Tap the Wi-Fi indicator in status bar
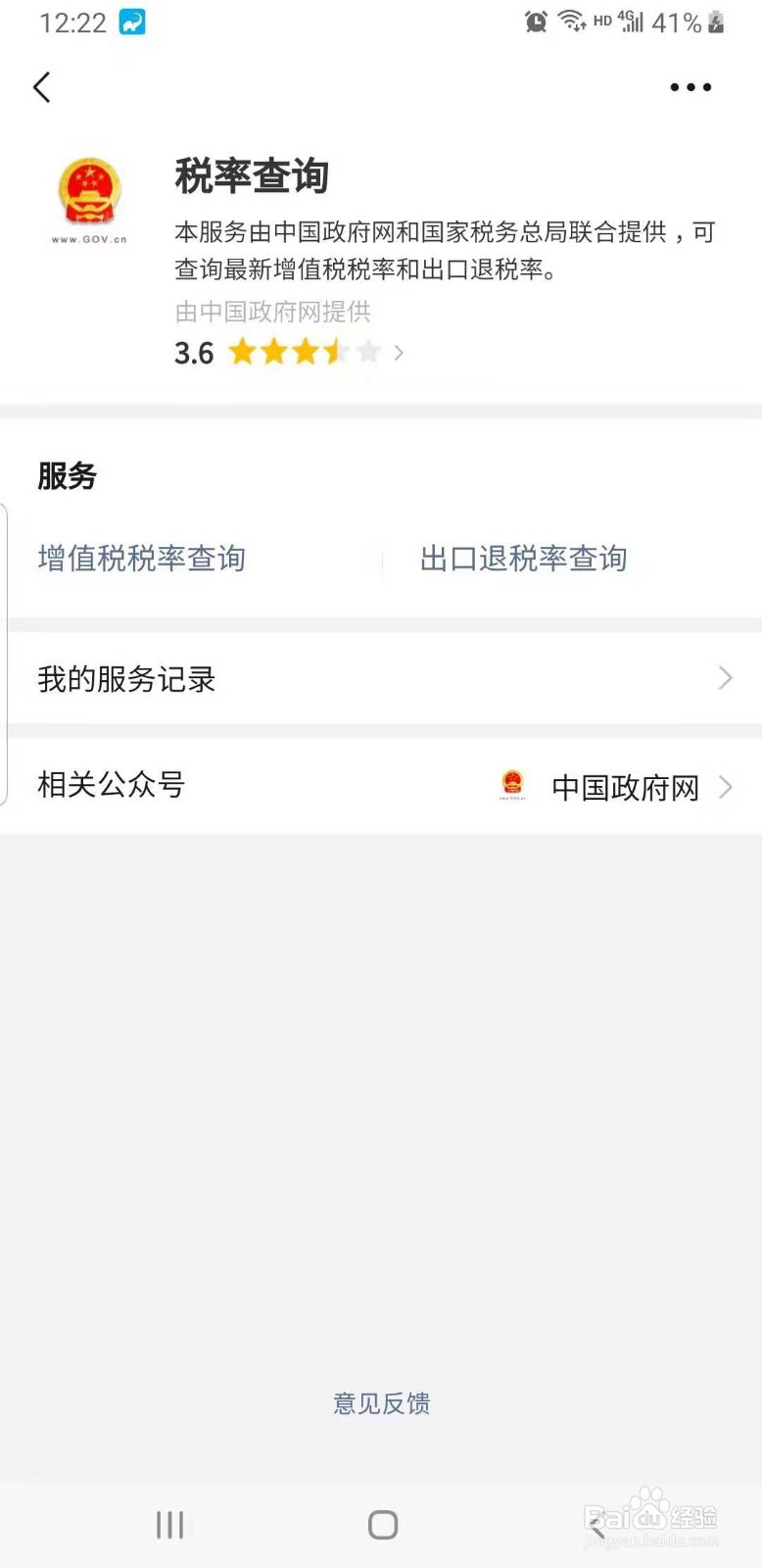This screenshot has height=1568, width=762. click(573, 20)
